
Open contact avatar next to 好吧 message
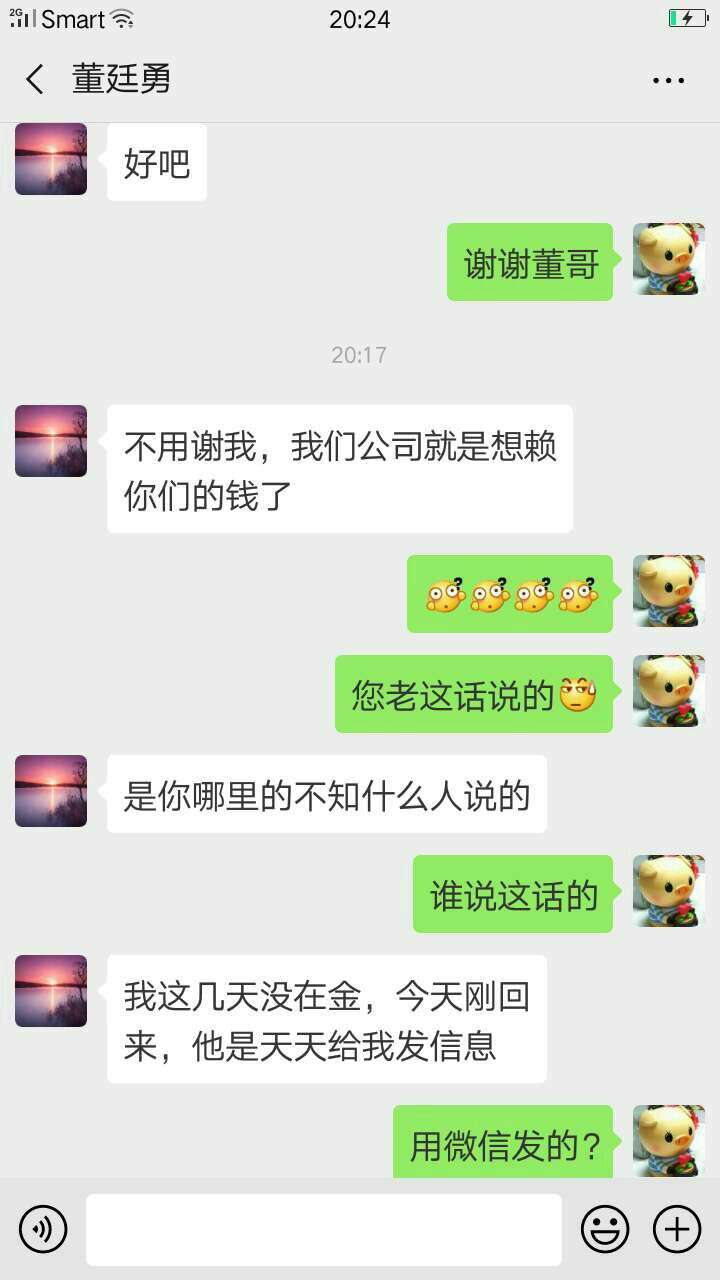(51, 159)
